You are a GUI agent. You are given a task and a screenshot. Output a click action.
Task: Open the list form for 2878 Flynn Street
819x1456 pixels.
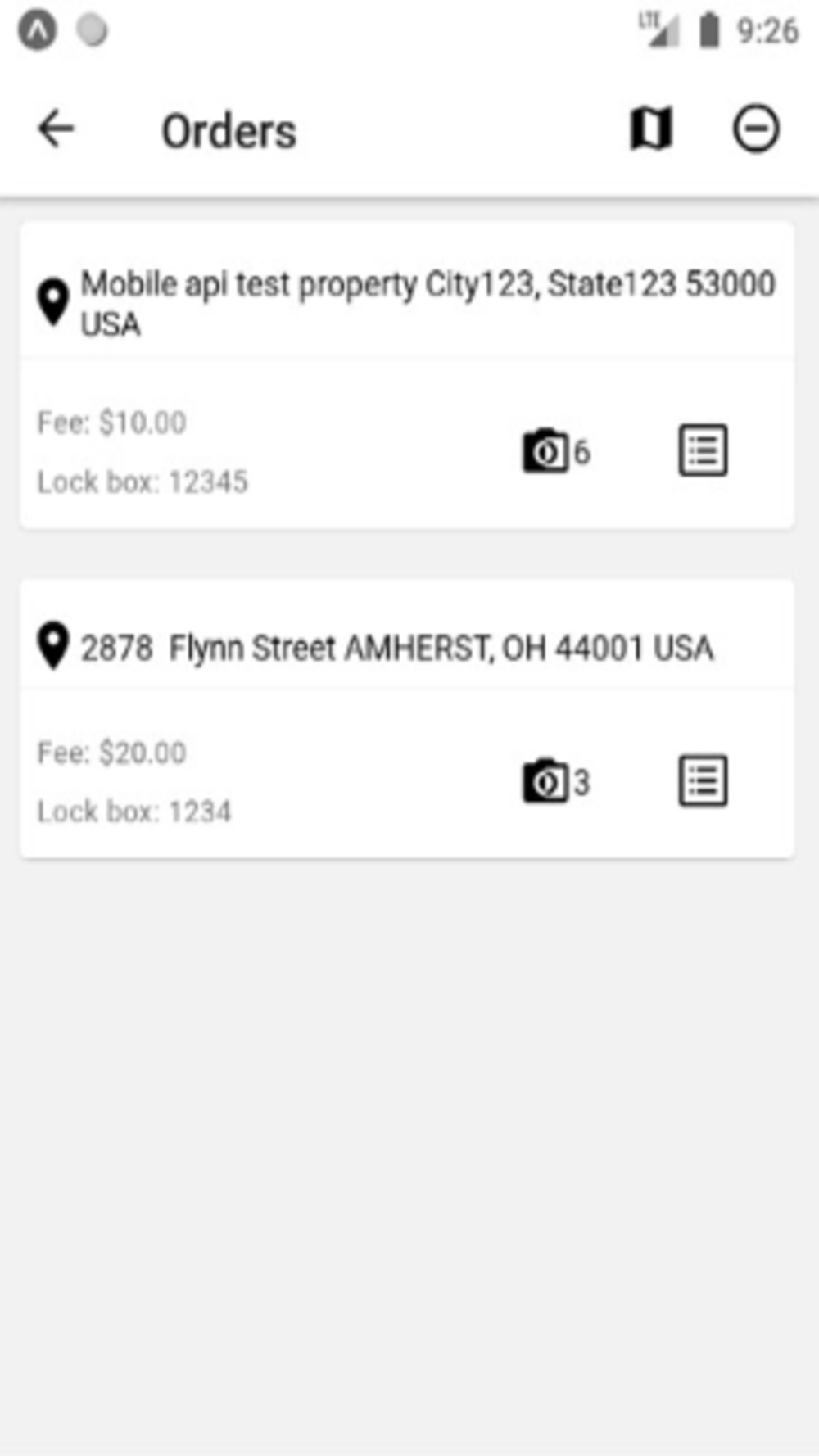703,780
